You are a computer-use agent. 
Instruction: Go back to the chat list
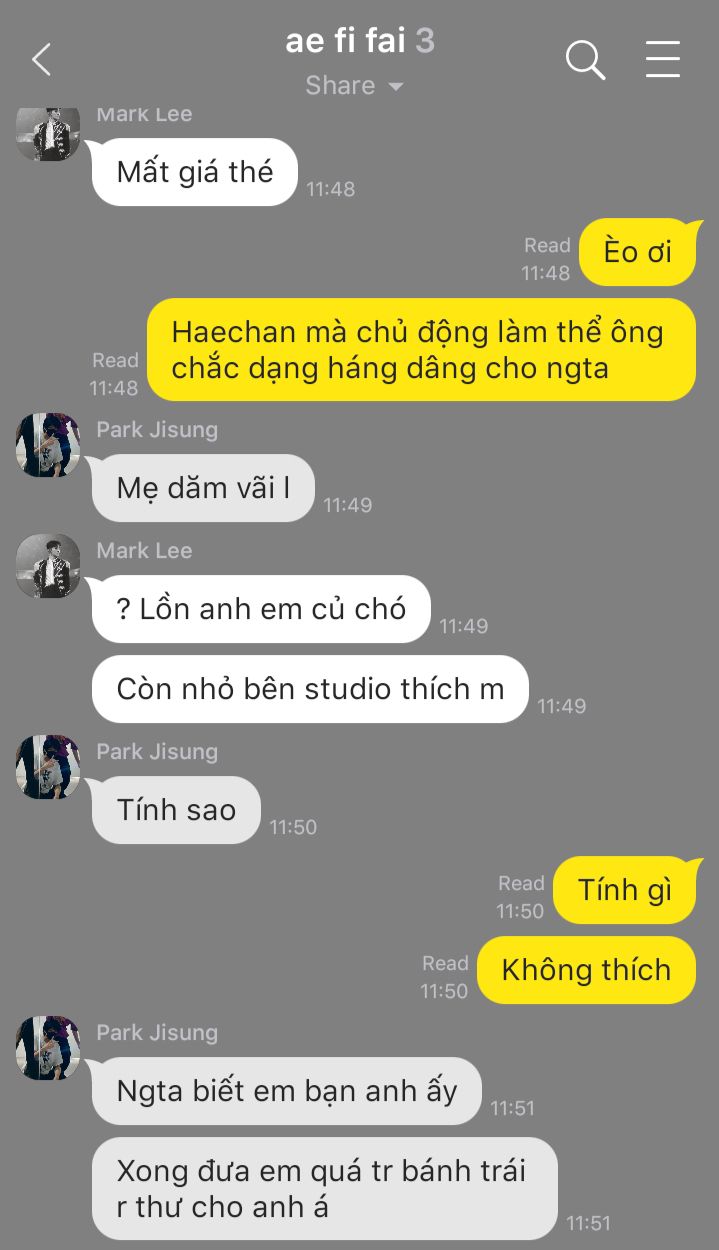41,60
